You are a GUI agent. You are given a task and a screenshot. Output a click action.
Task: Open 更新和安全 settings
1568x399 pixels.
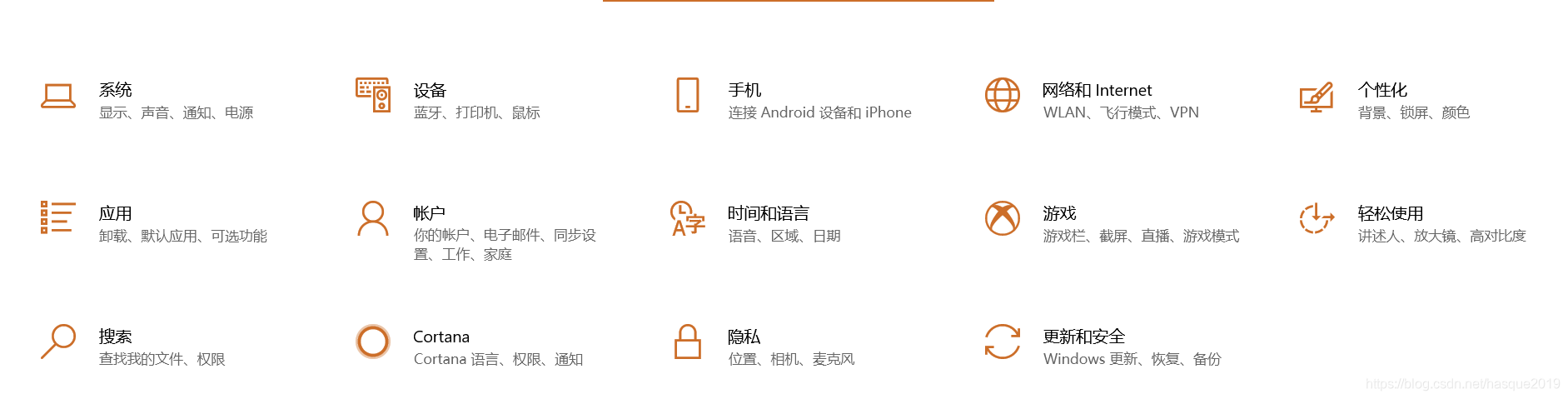click(1083, 337)
